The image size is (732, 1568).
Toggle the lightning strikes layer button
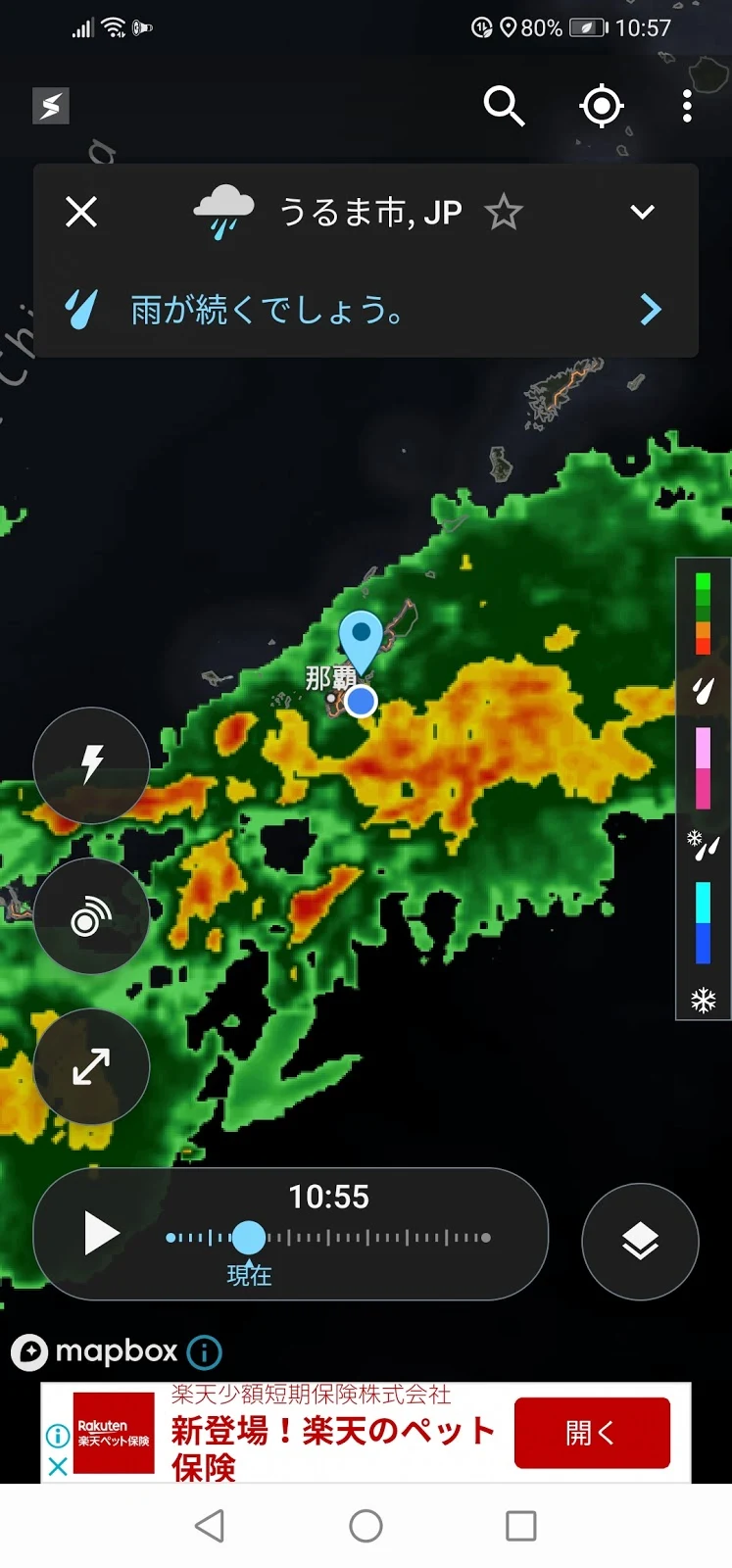pyautogui.click(x=91, y=764)
